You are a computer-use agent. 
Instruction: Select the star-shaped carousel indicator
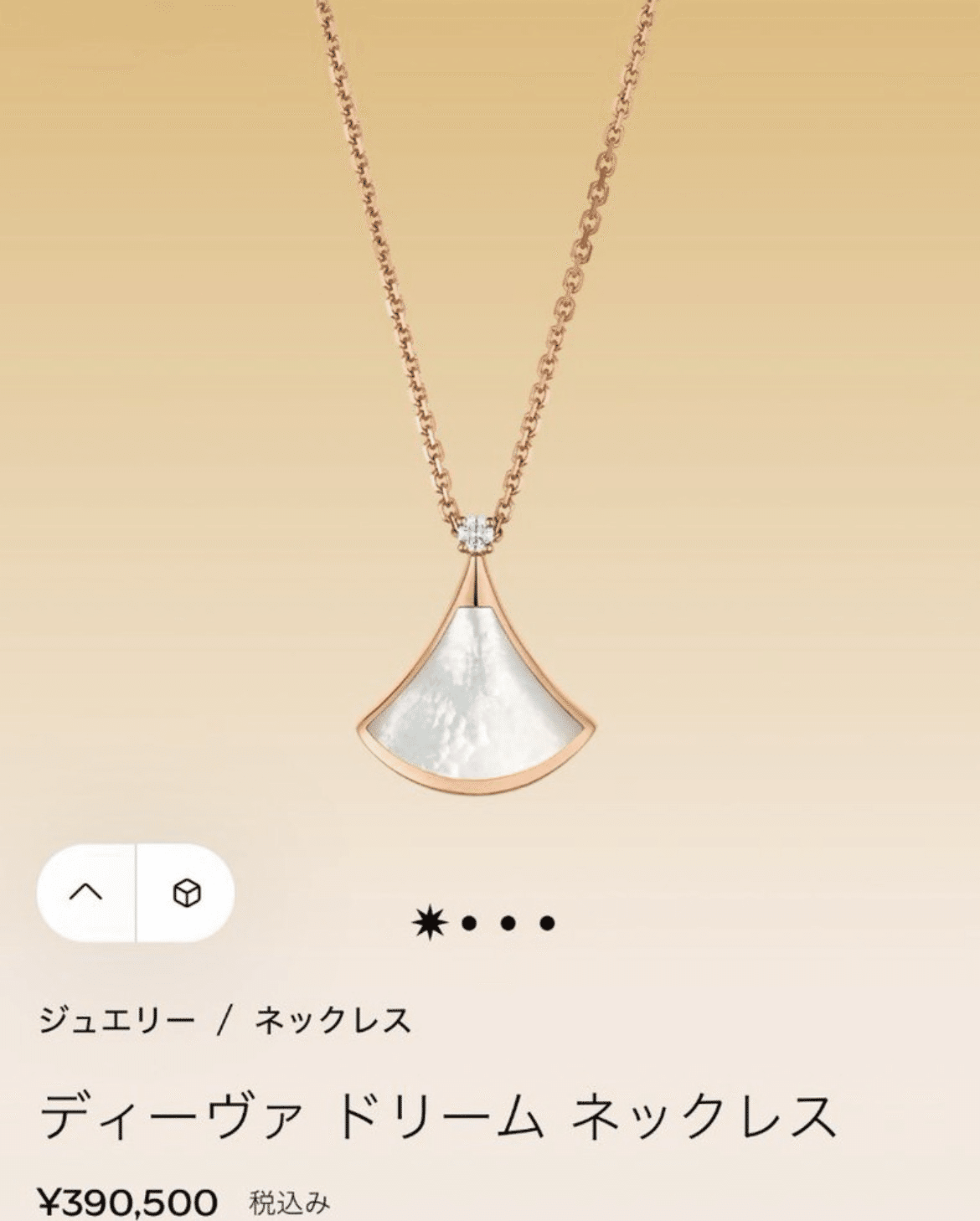[x=430, y=923]
